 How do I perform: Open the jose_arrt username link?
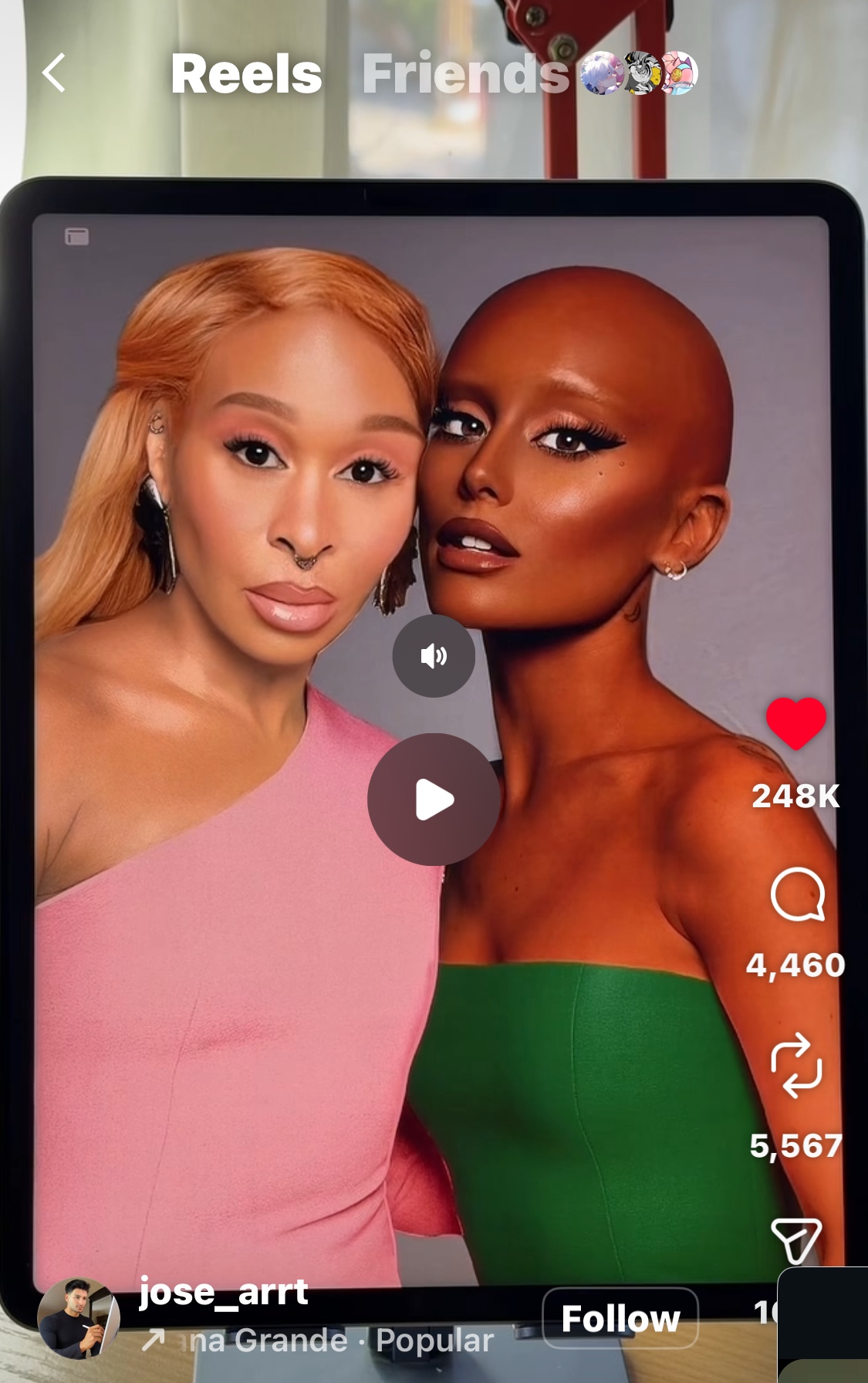pos(224,1291)
